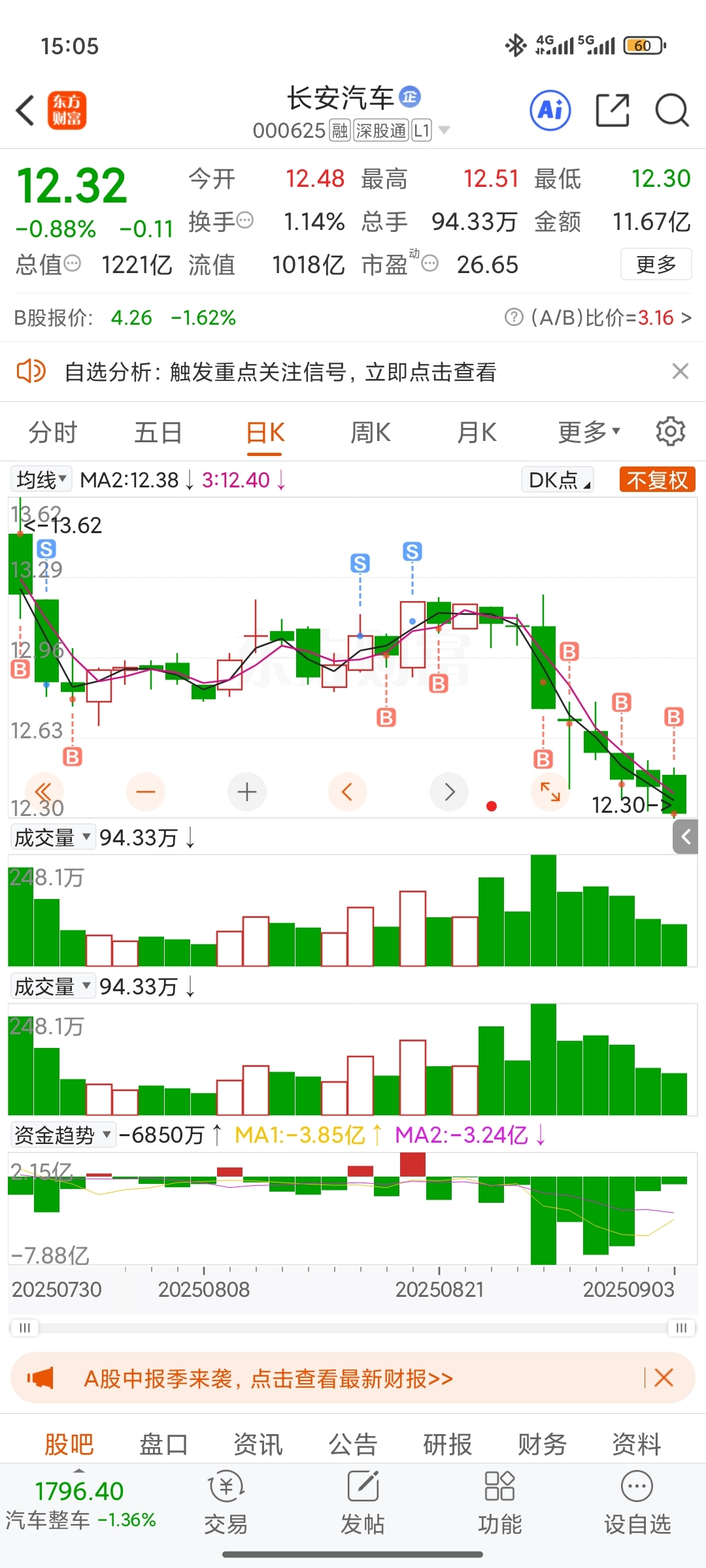706x1568 pixels.
Task: Select the 周K chart tab
Action: [371, 433]
